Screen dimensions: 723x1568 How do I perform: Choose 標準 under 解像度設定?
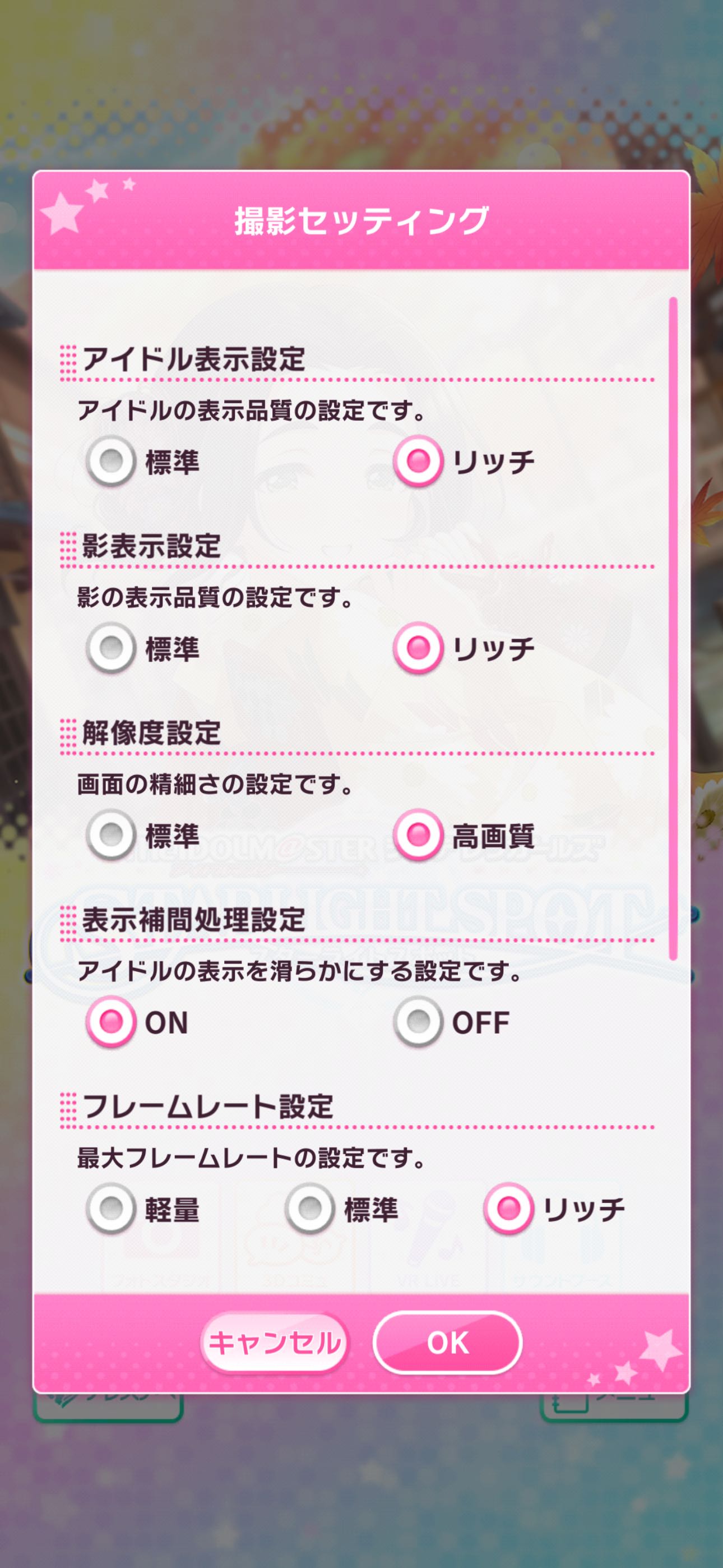(111, 835)
